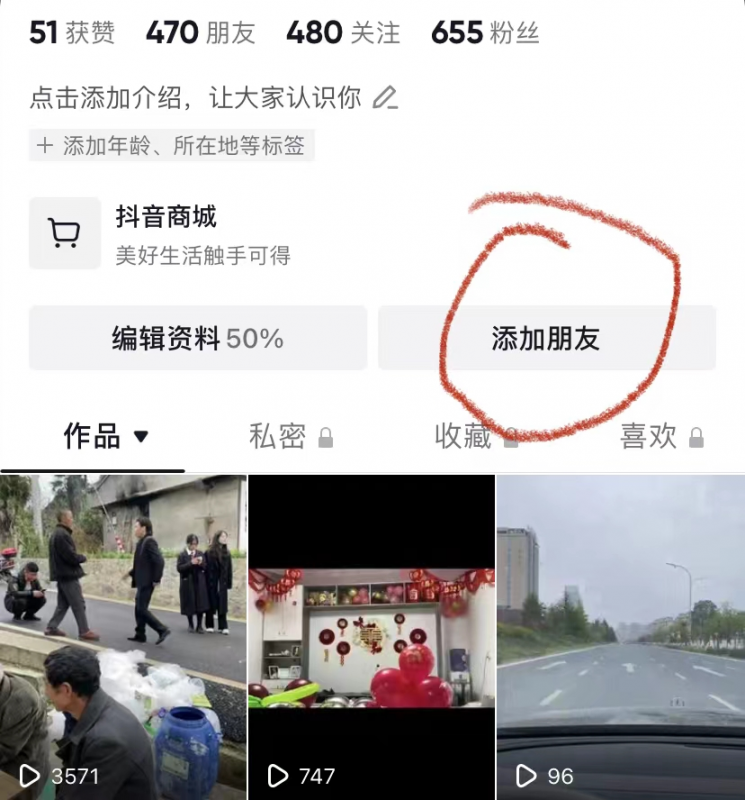The image size is (745, 800).
Task: Switch to the 喜欢 tab
Action: [661, 437]
